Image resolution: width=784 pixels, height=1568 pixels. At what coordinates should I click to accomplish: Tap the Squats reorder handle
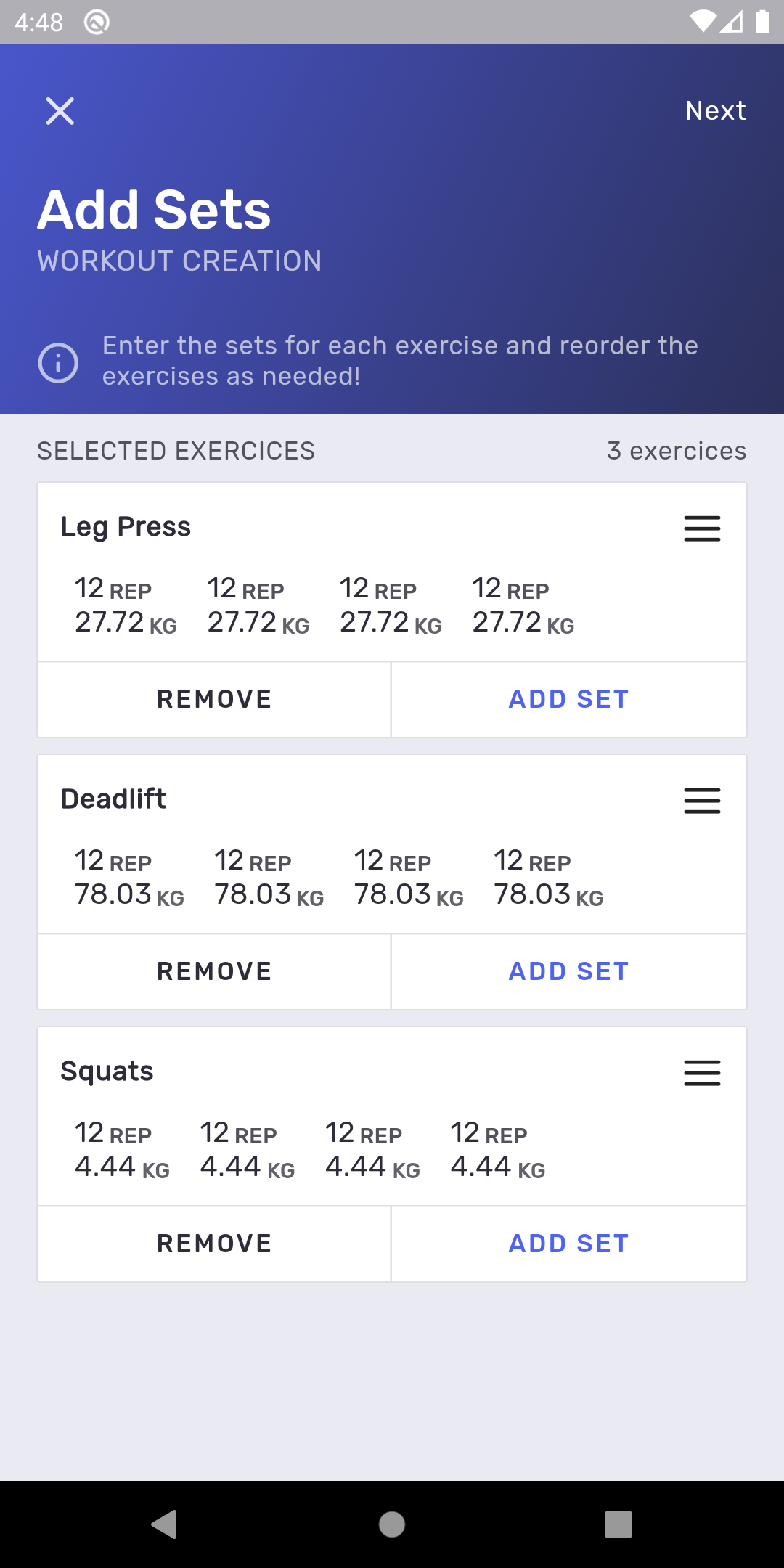(702, 1073)
